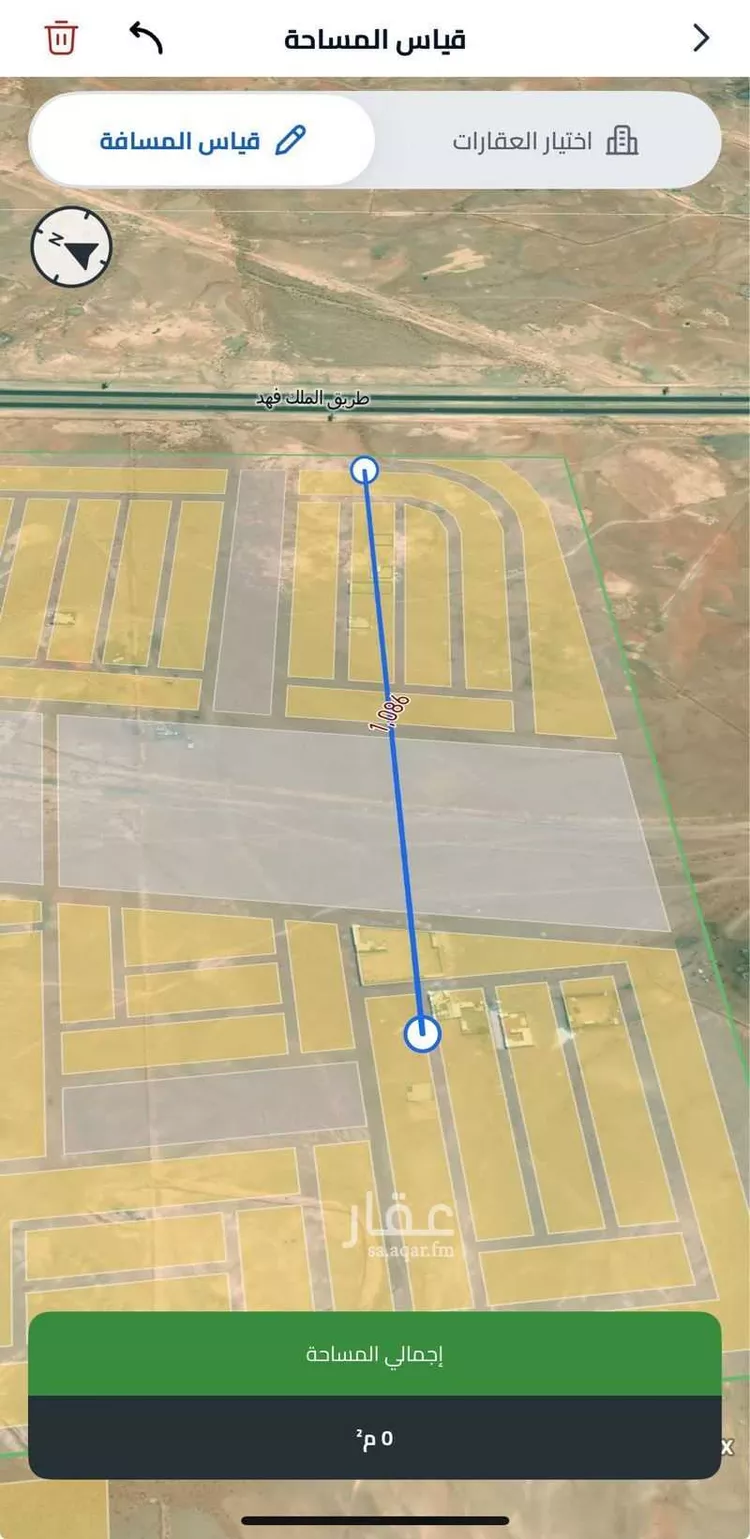
Task: Switch to the اختيار العقارات tab
Action: tap(545, 140)
